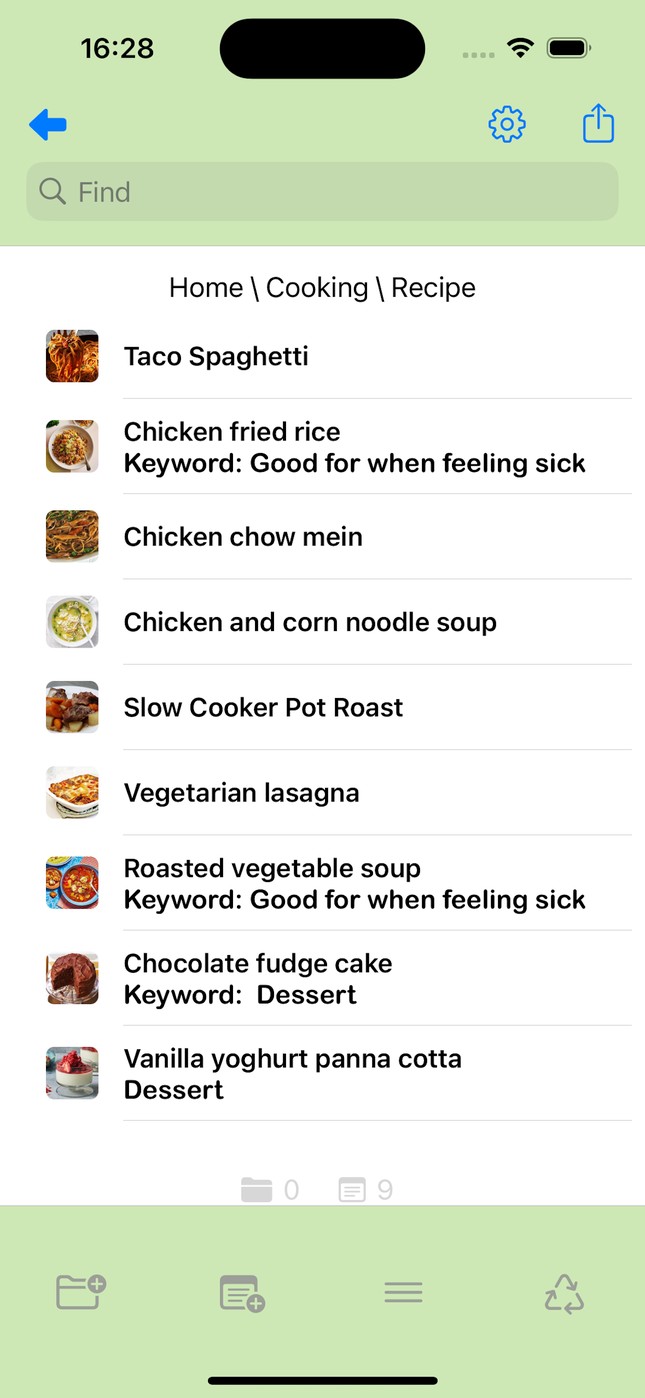The width and height of the screenshot is (645, 1398).
Task: Open the recycle bin
Action: click(x=564, y=1293)
